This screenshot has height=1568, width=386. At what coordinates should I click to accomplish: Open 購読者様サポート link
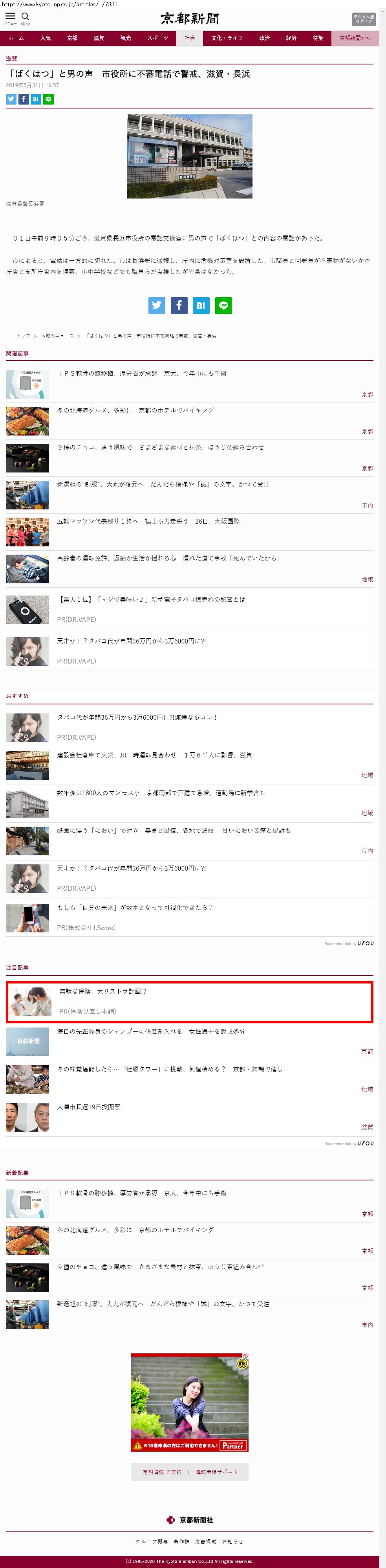point(216,1472)
